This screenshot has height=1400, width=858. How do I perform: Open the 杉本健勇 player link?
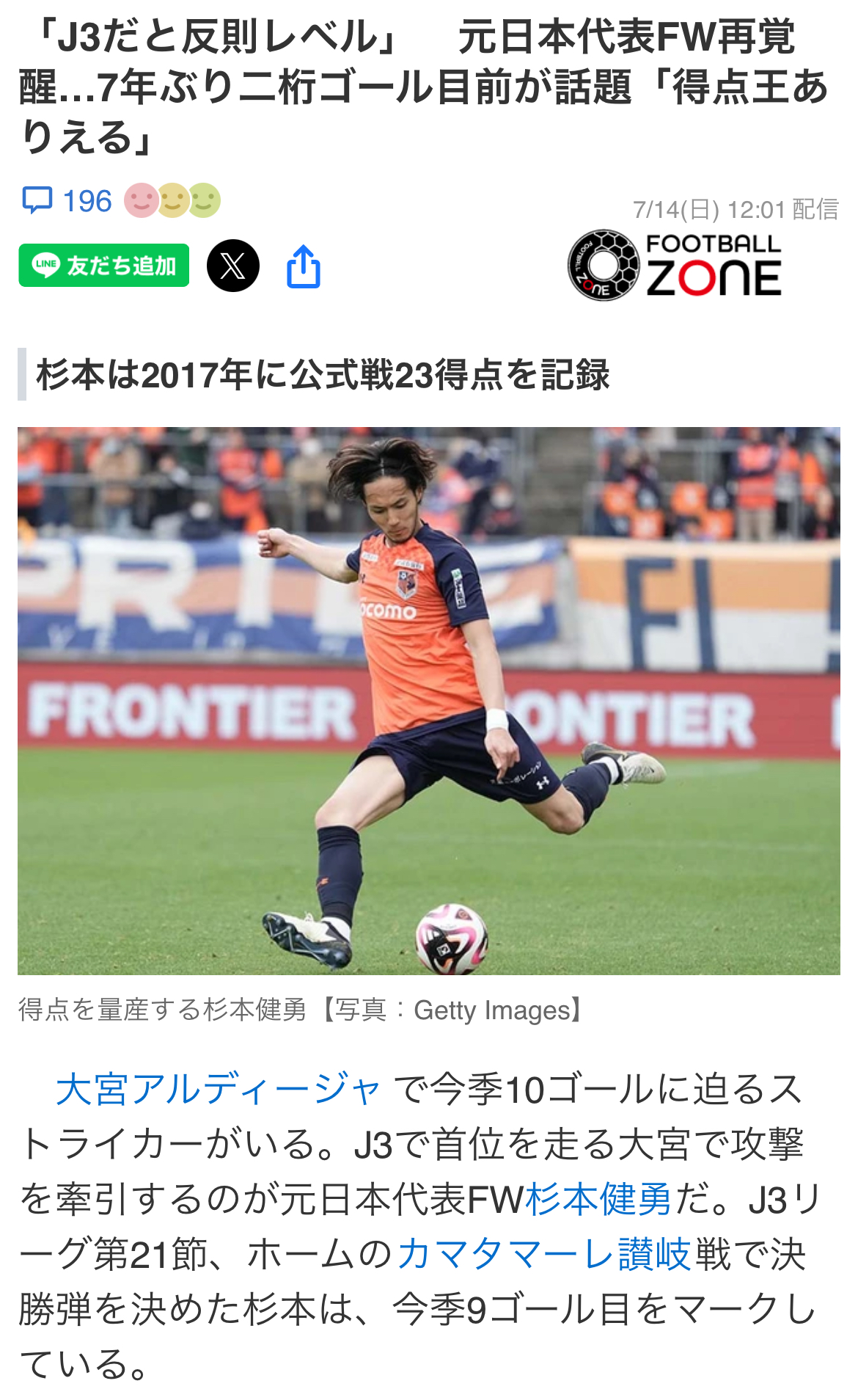coord(598,1200)
